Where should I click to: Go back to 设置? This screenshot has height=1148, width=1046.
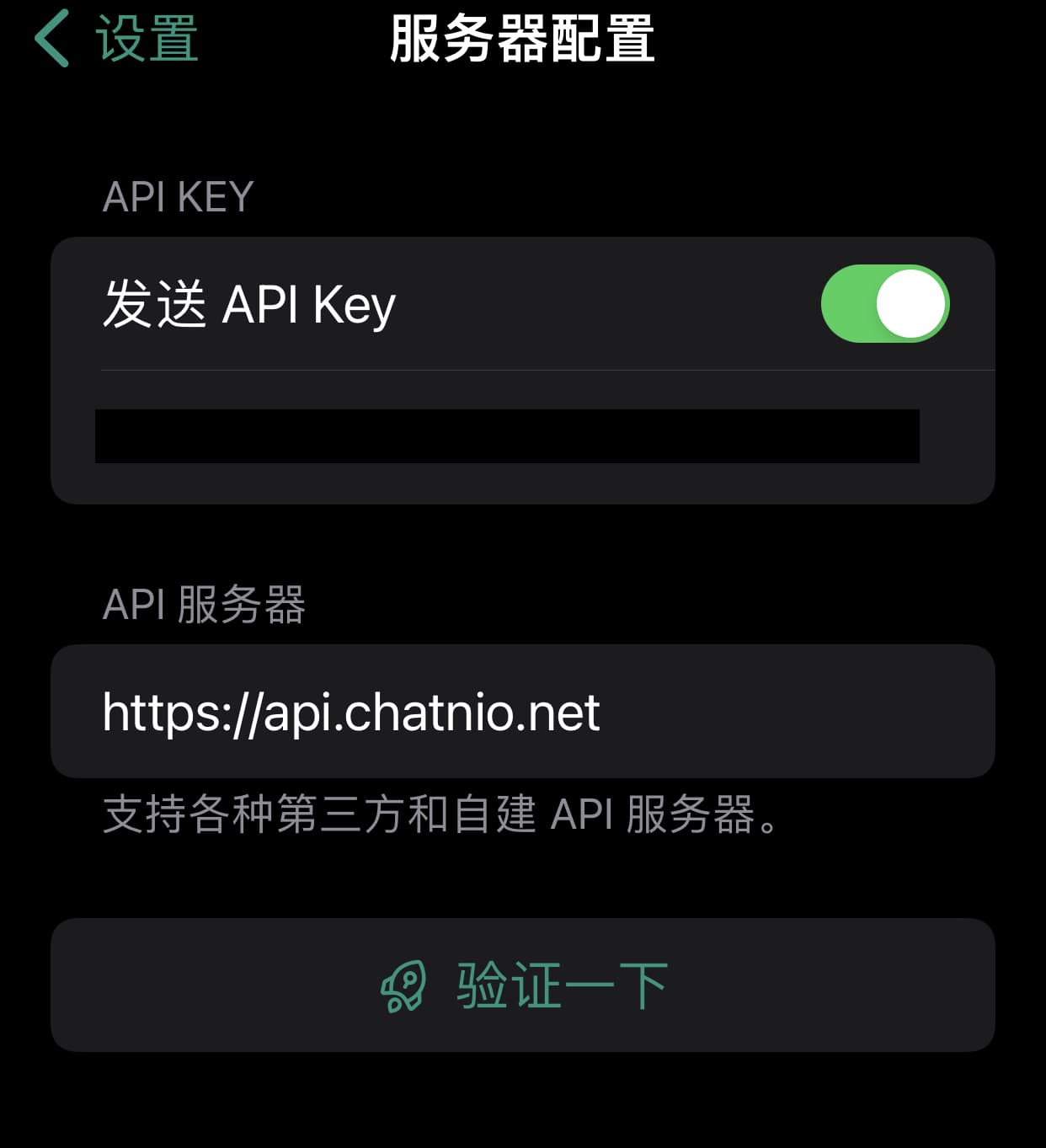click(x=116, y=39)
